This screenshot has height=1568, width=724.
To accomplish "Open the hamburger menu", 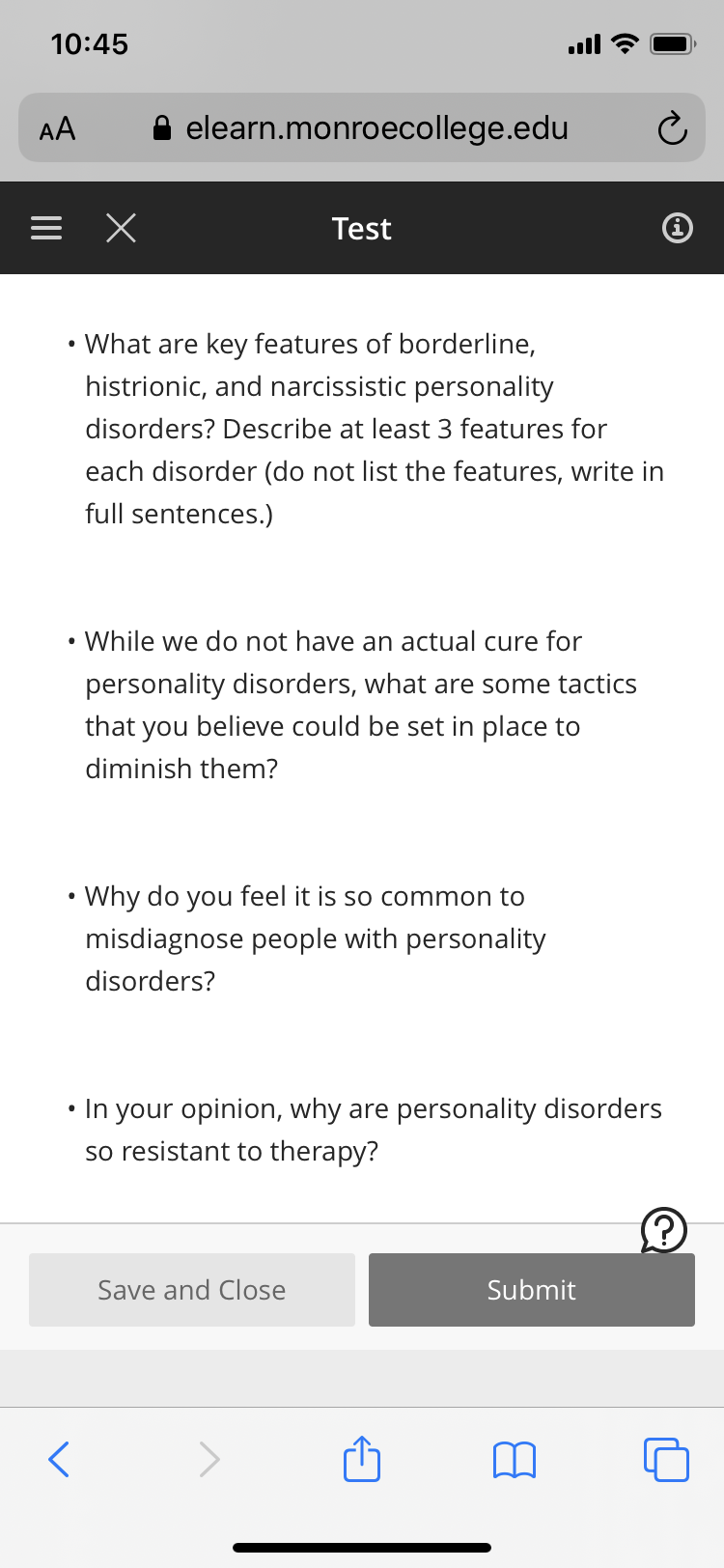I will (x=46, y=228).
